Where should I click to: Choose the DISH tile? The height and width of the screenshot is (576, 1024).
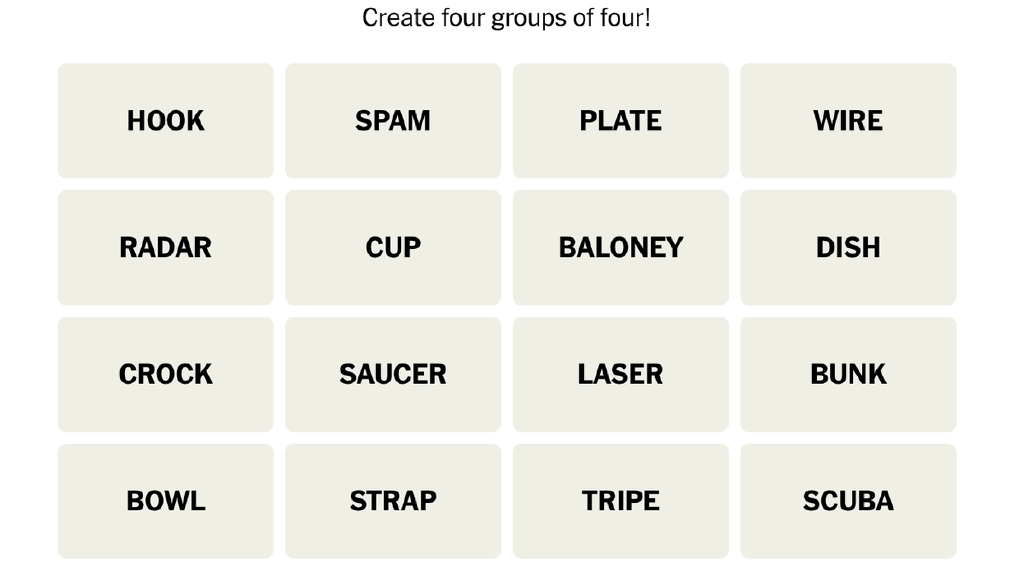point(848,247)
